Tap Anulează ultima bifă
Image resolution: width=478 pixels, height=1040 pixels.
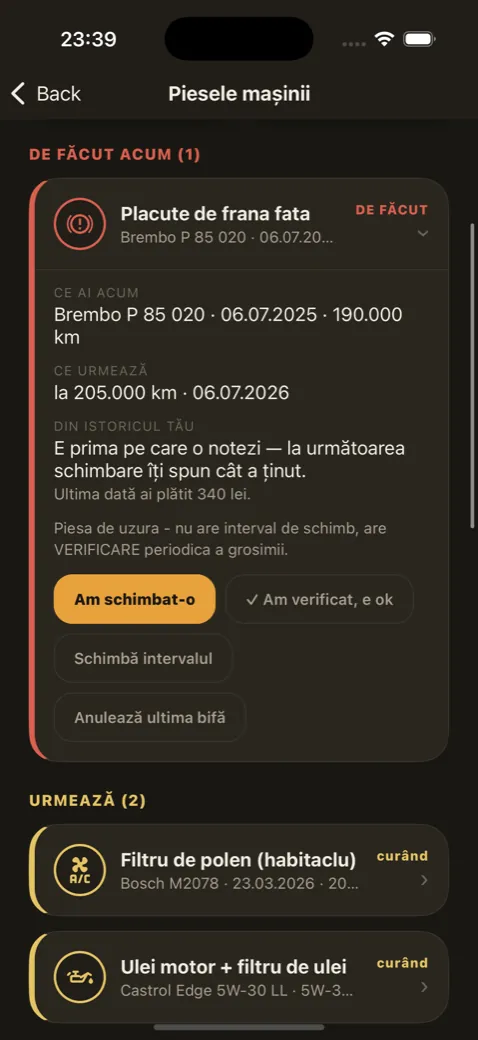(x=150, y=717)
